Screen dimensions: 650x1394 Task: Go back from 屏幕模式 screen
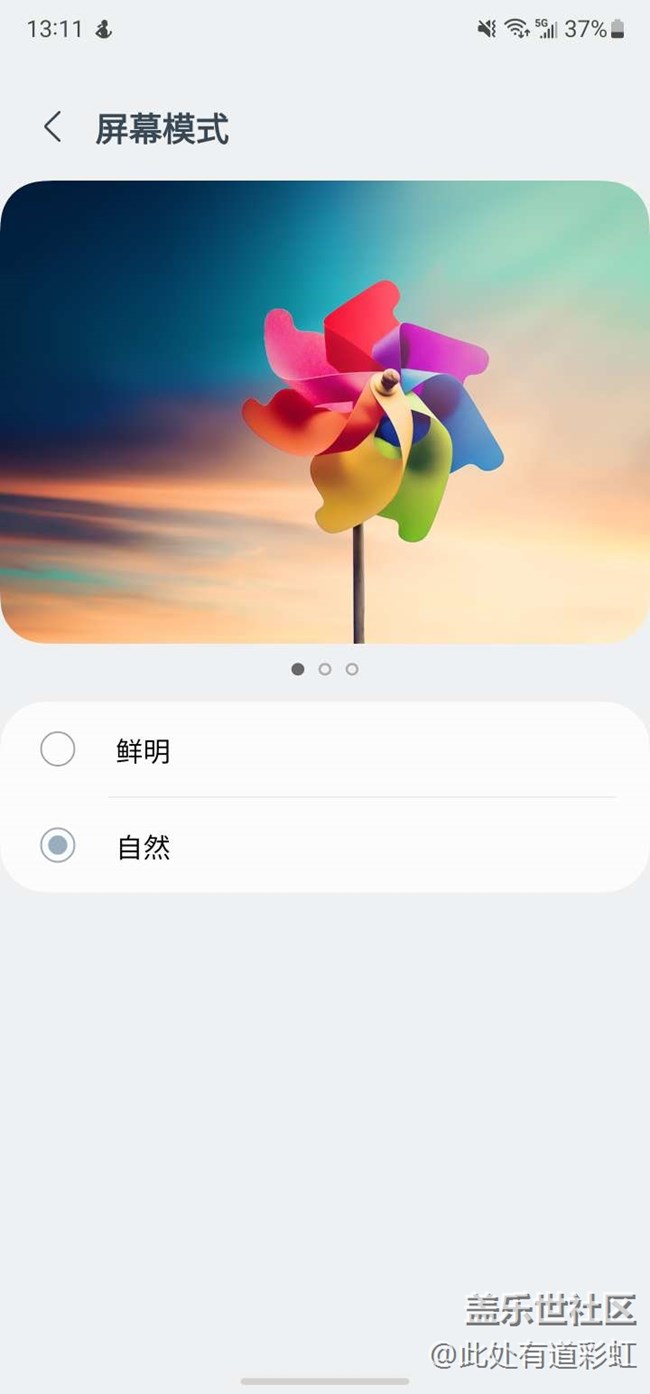click(x=53, y=128)
